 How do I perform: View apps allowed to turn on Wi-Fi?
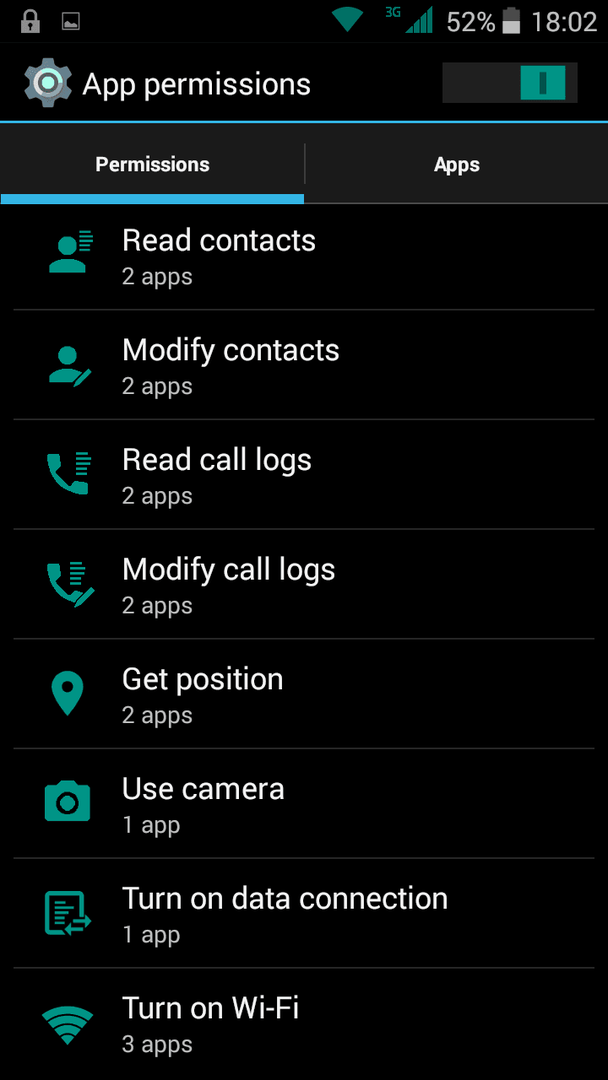(x=304, y=1024)
